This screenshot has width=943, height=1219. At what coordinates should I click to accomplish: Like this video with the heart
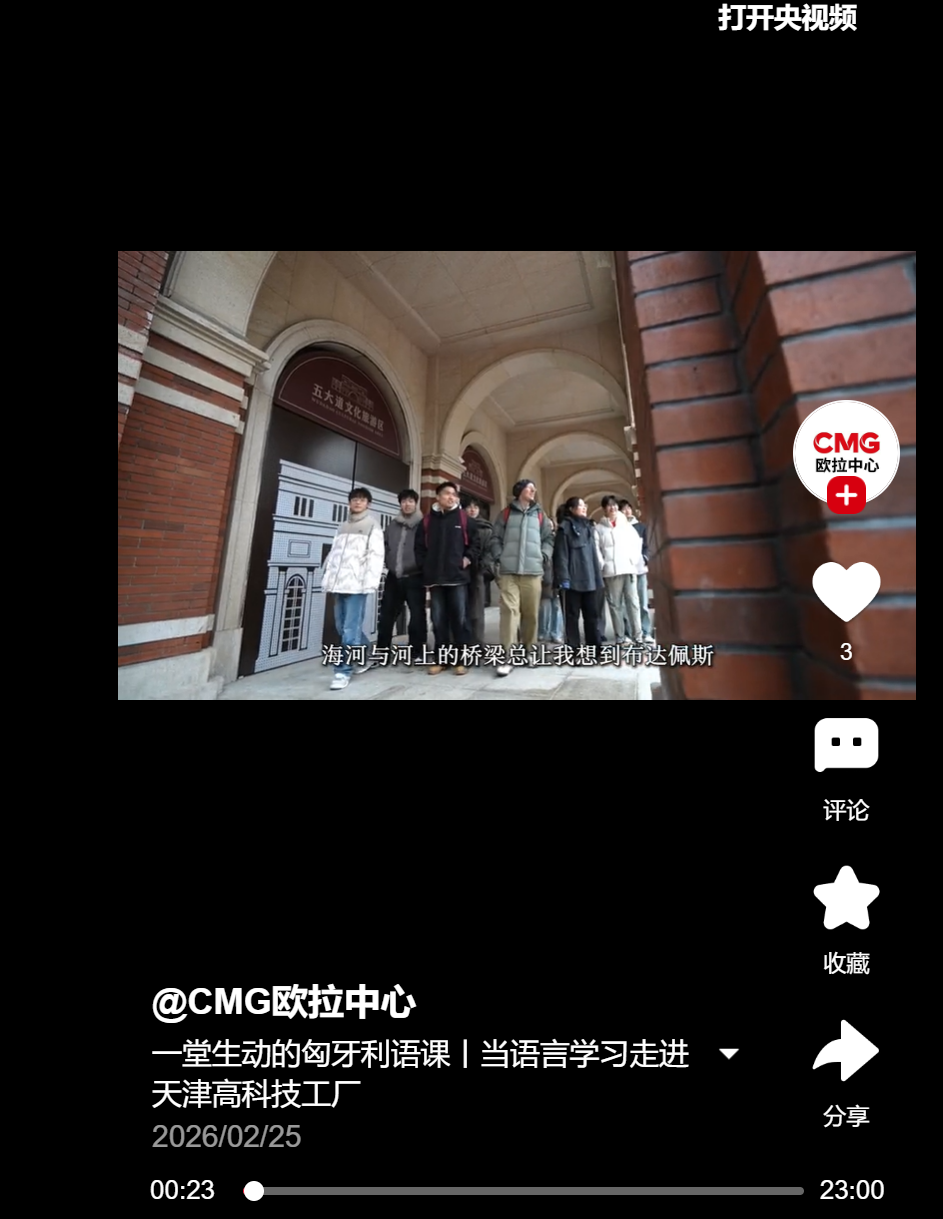[x=846, y=591]
